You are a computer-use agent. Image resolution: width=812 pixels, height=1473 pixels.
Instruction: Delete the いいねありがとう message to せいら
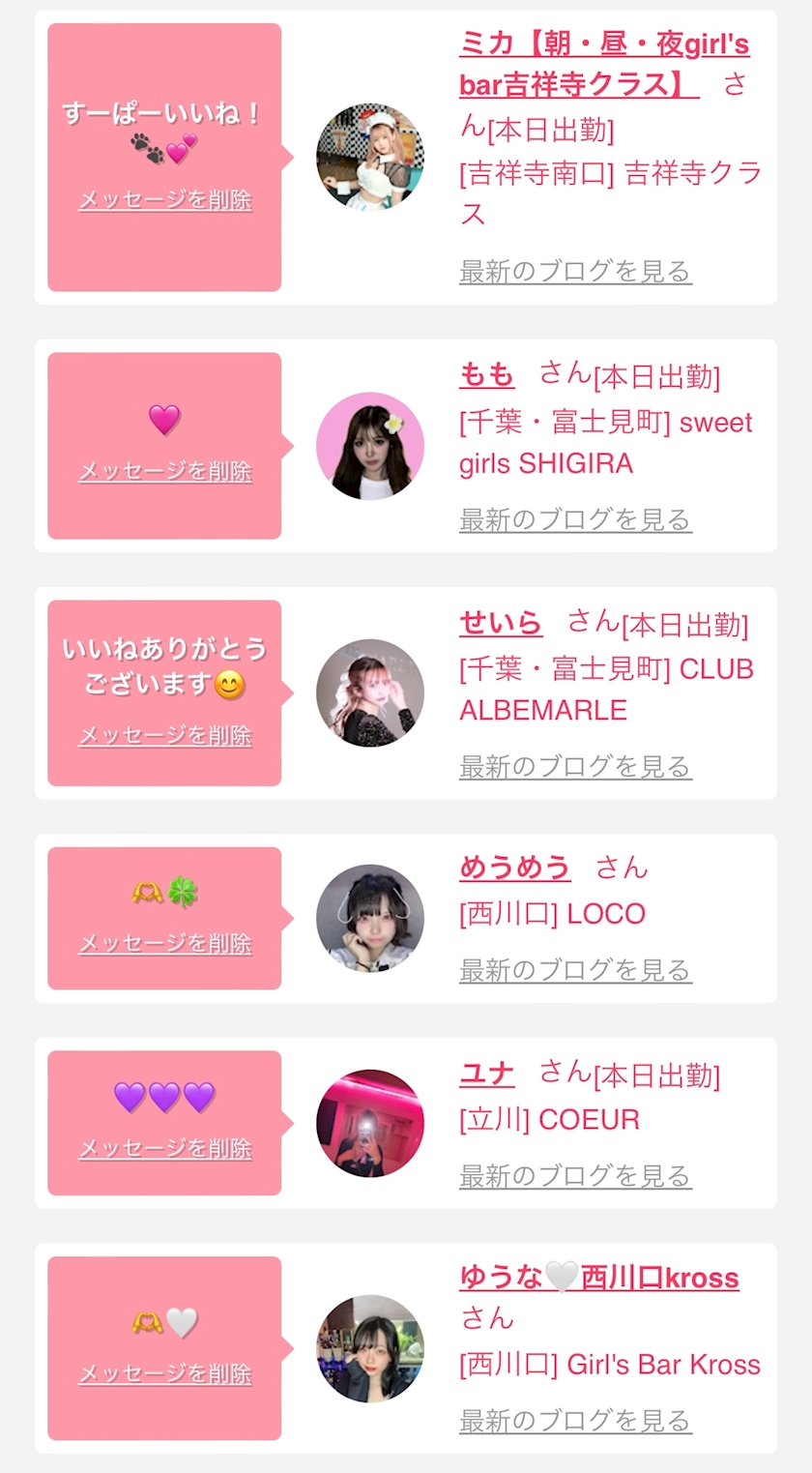coord(165,736)
